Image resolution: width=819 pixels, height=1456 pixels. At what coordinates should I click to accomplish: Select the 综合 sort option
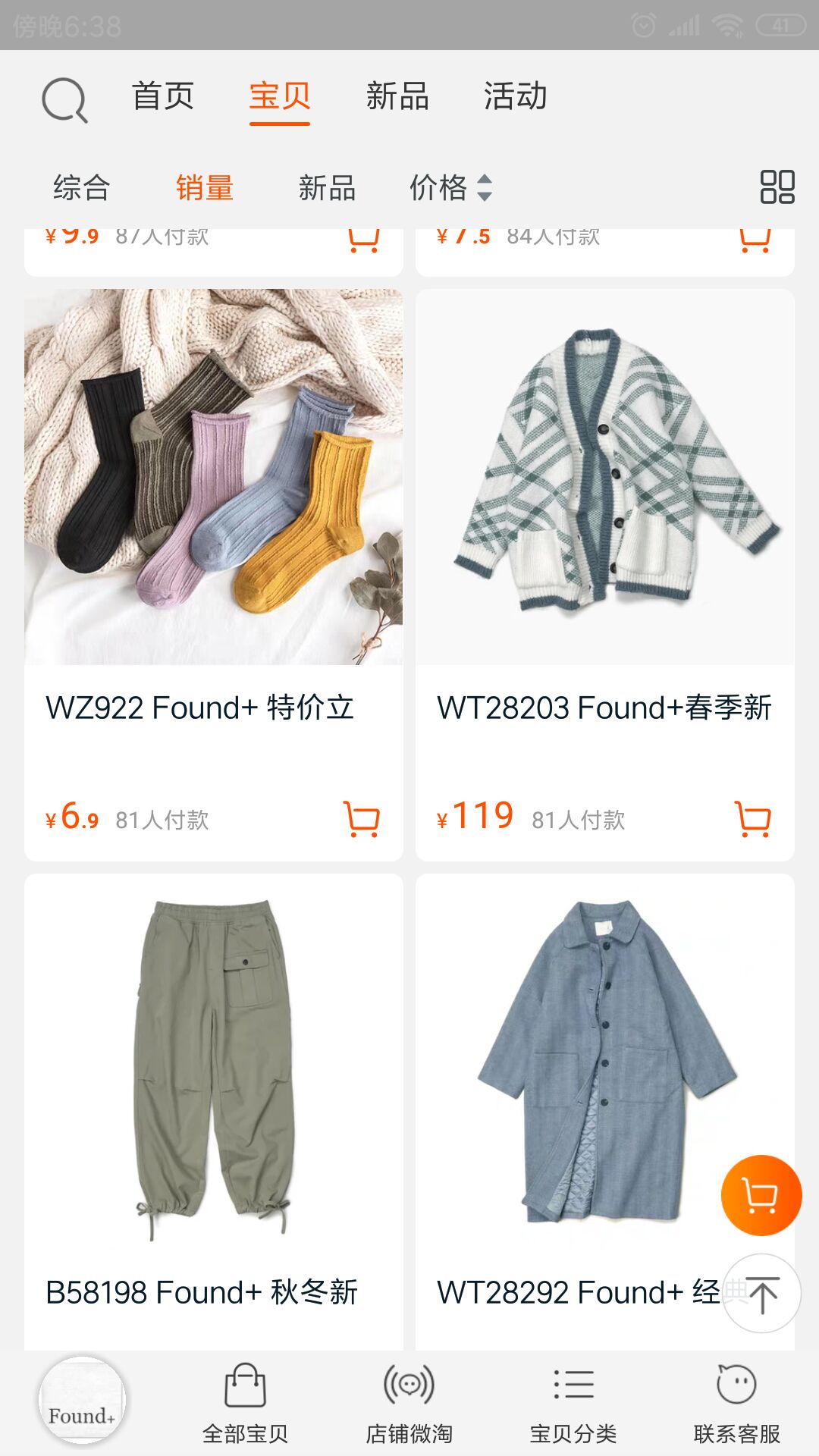pyautogui.click(x=80, y=188)
